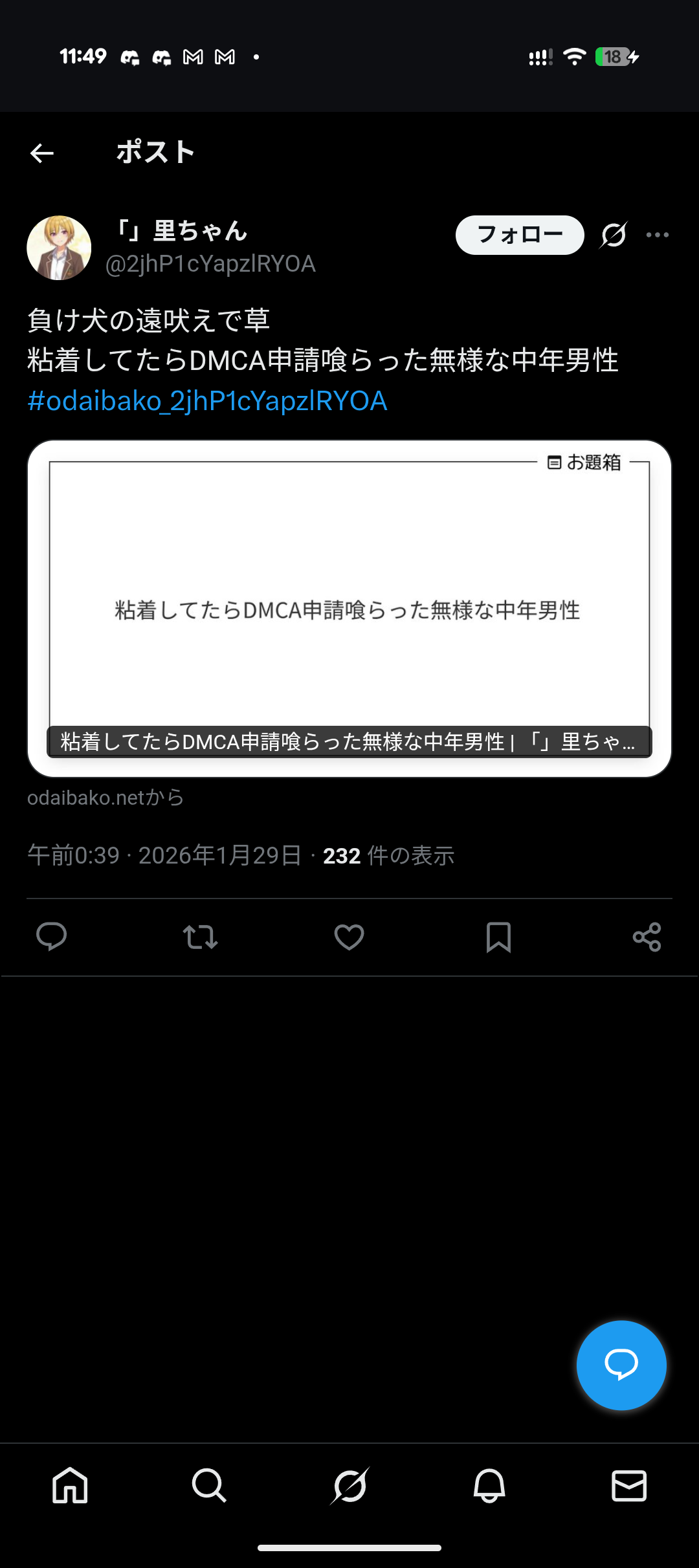The image size is (699, 1568).
Task: Go back using the arrow beside ポスト
Action: (42, 153)
